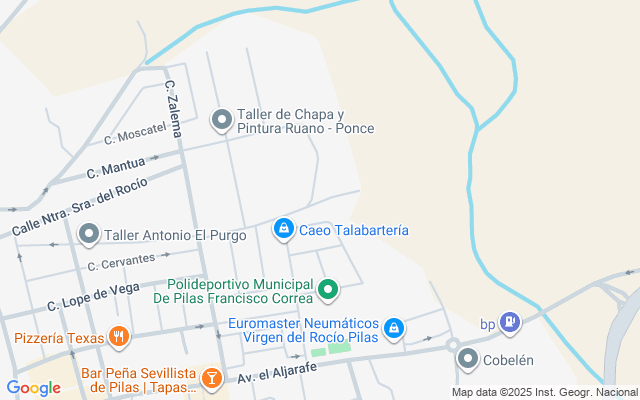Open Taller de Chapa y Pintura Ruano marker

tap(222, 121)
